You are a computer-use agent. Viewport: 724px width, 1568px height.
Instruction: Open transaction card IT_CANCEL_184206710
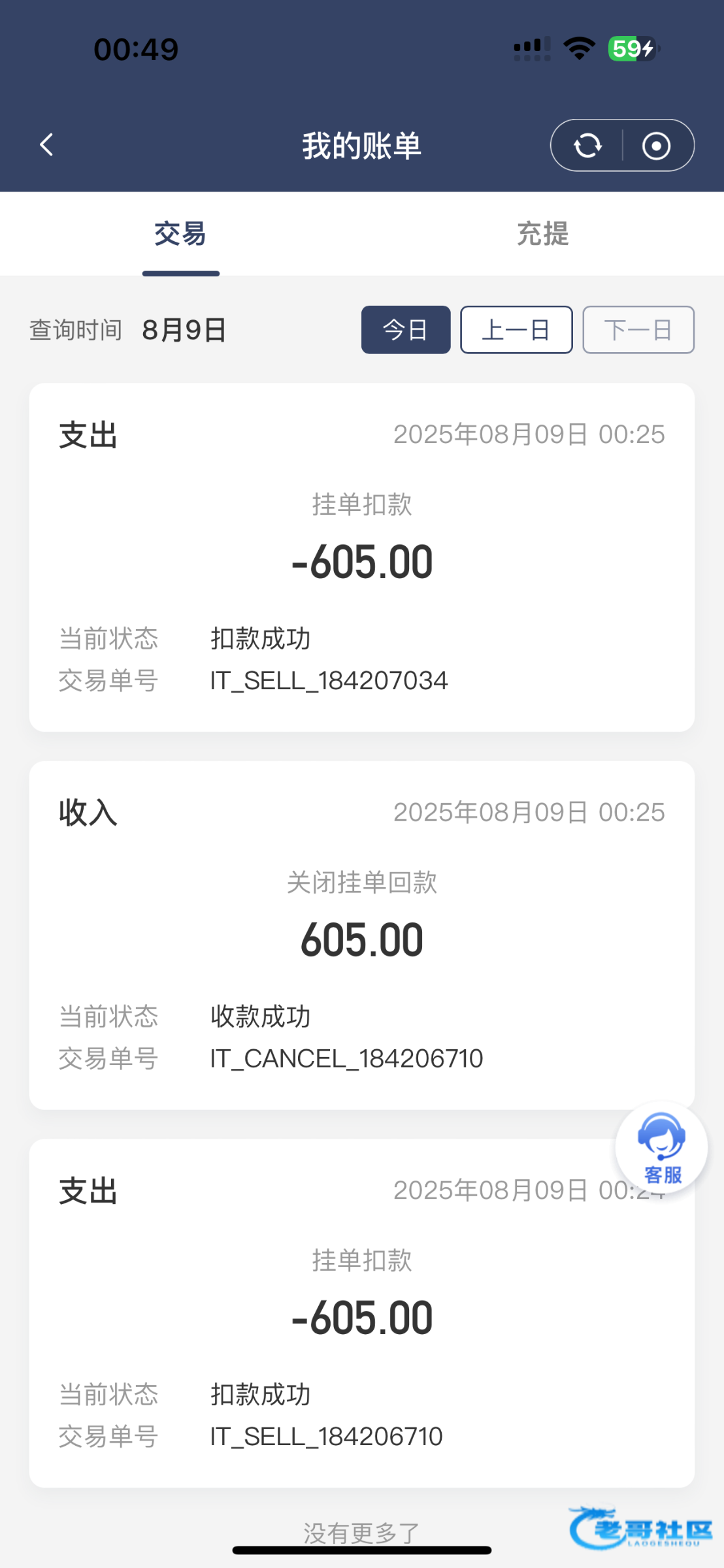tap(361, 935)
